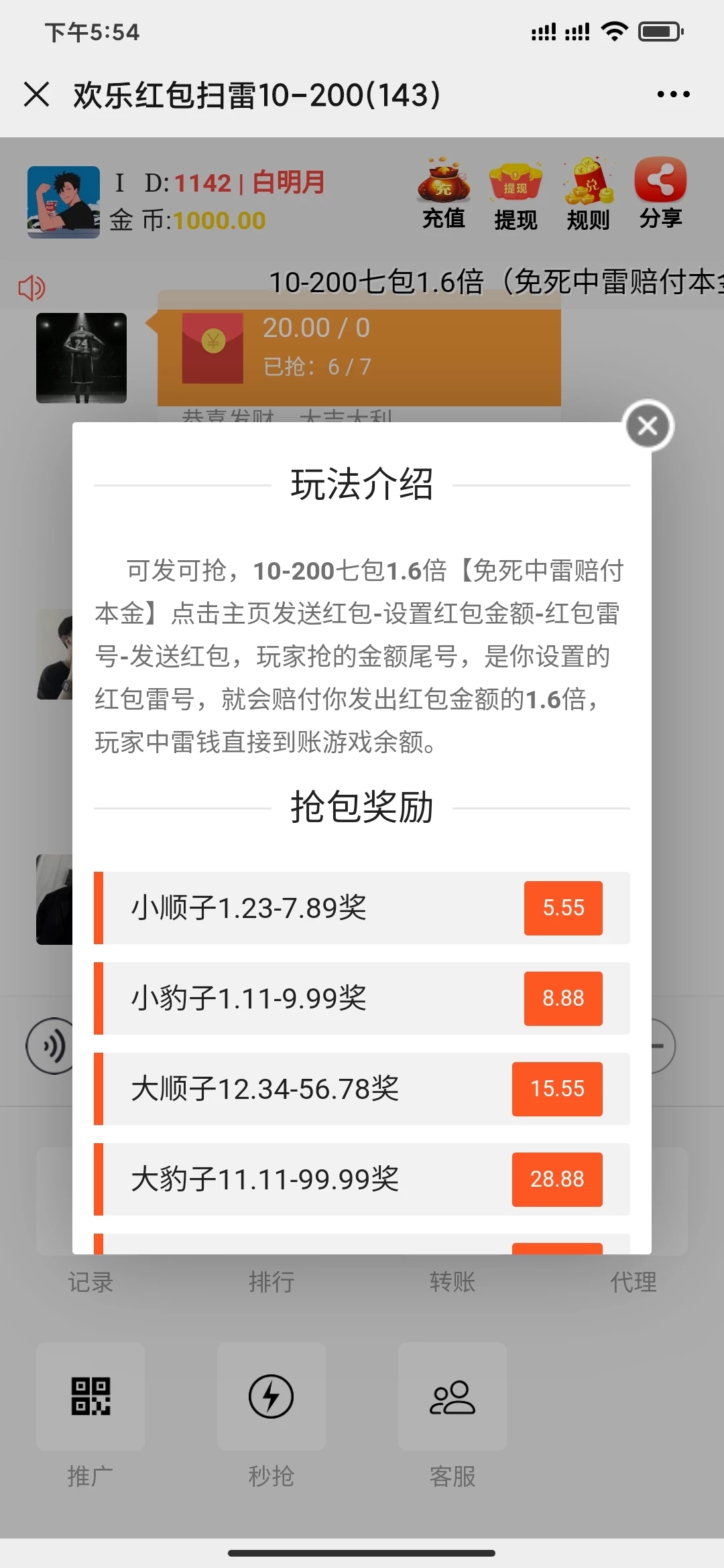
Task: Open the 秒抢 quick grab tile
Action: click(271, 1396)
